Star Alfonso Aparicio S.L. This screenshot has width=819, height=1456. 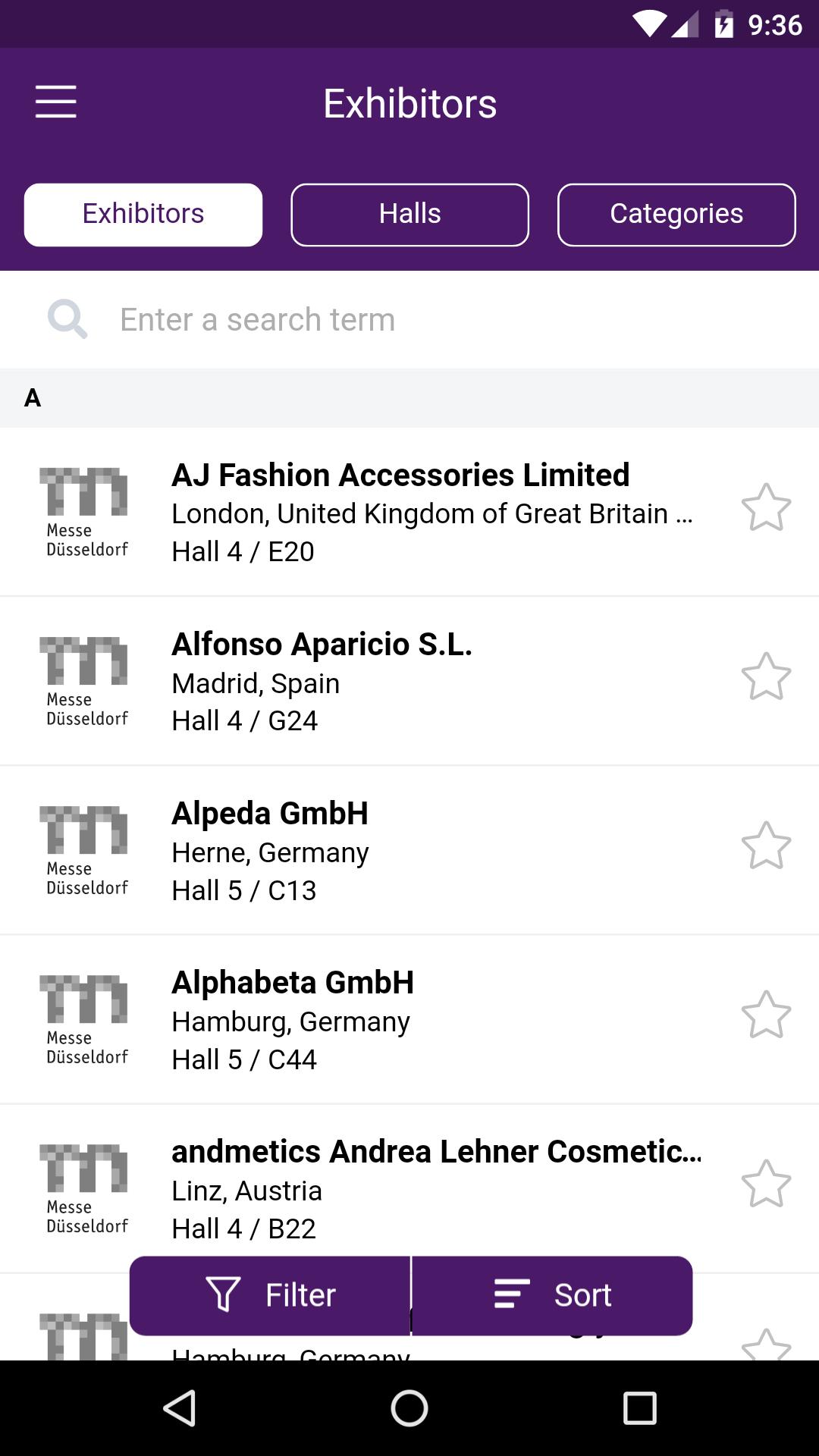766,676
